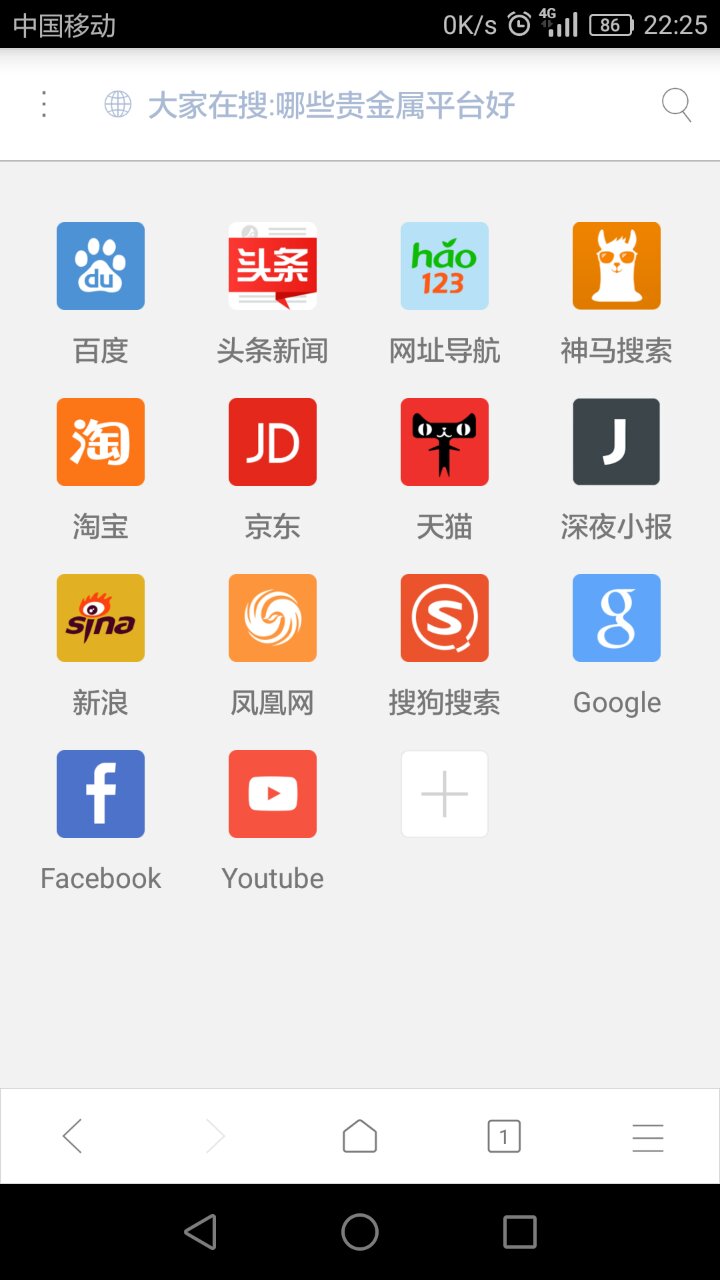Open the tab switcher showing 1 tab
Viewport: 720px width, 1280px height.
[x=504, y=1136]
